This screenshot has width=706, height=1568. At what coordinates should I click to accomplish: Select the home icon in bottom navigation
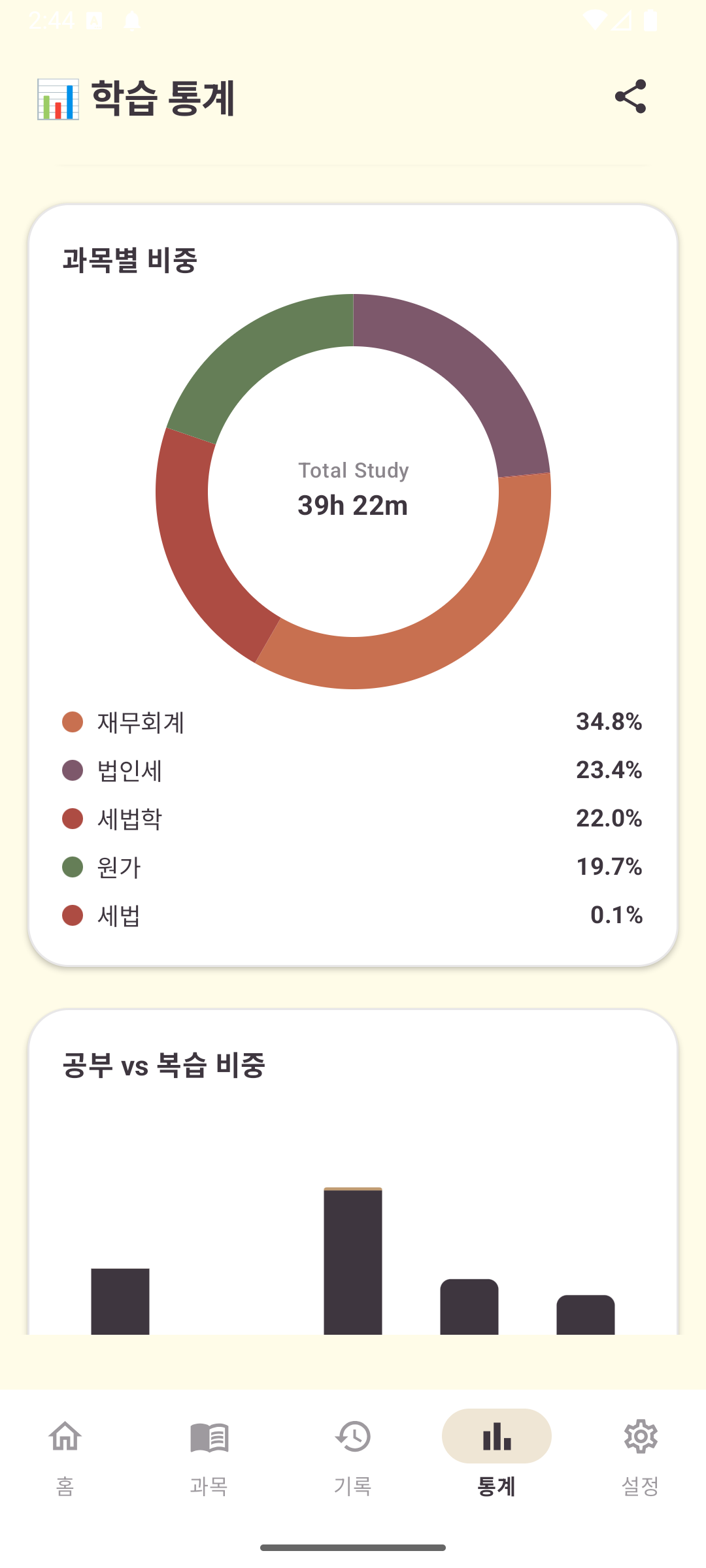65,1437
